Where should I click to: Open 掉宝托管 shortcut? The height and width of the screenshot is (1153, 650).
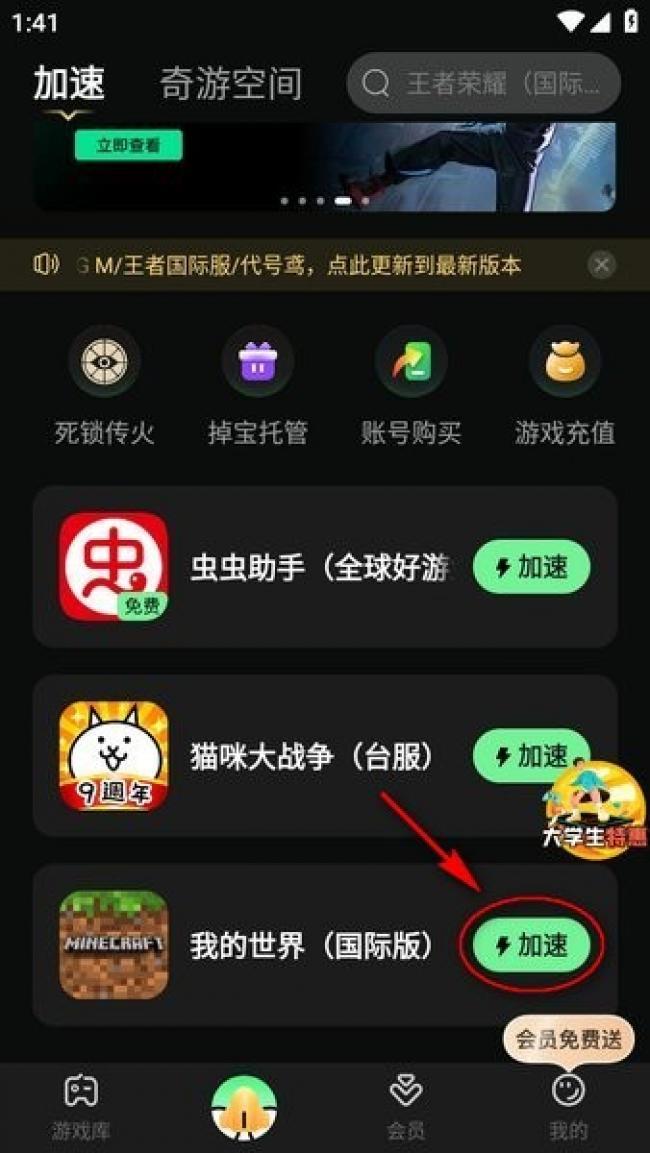tap(257, 385)
